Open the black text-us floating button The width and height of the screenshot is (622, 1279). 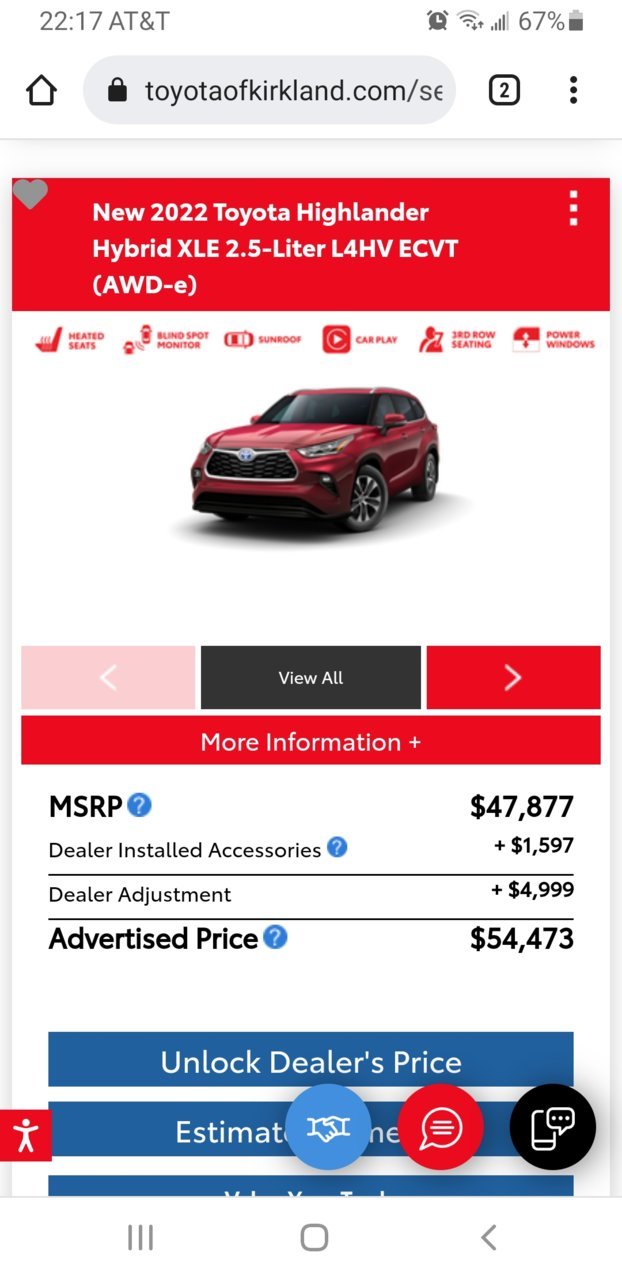(552, 1127)
